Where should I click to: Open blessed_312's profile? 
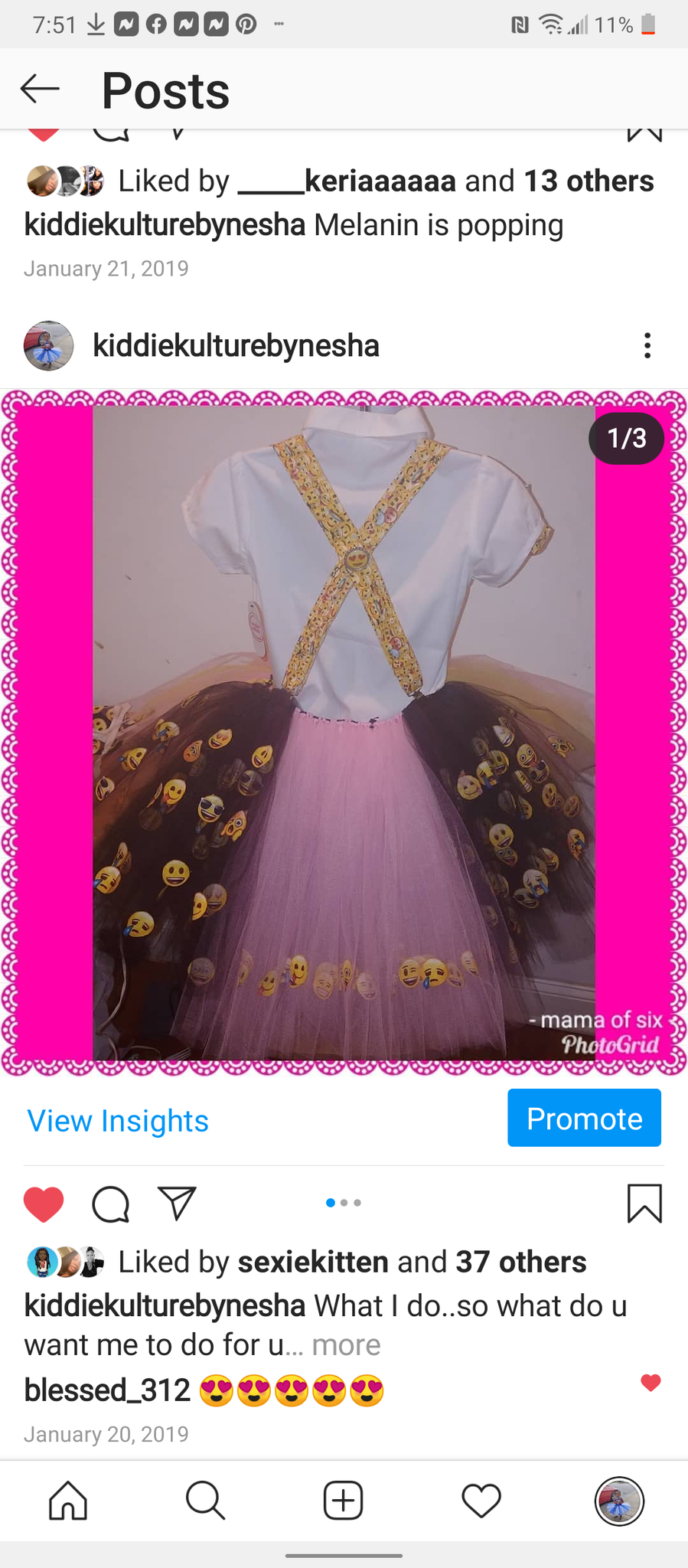[107, 1390]
